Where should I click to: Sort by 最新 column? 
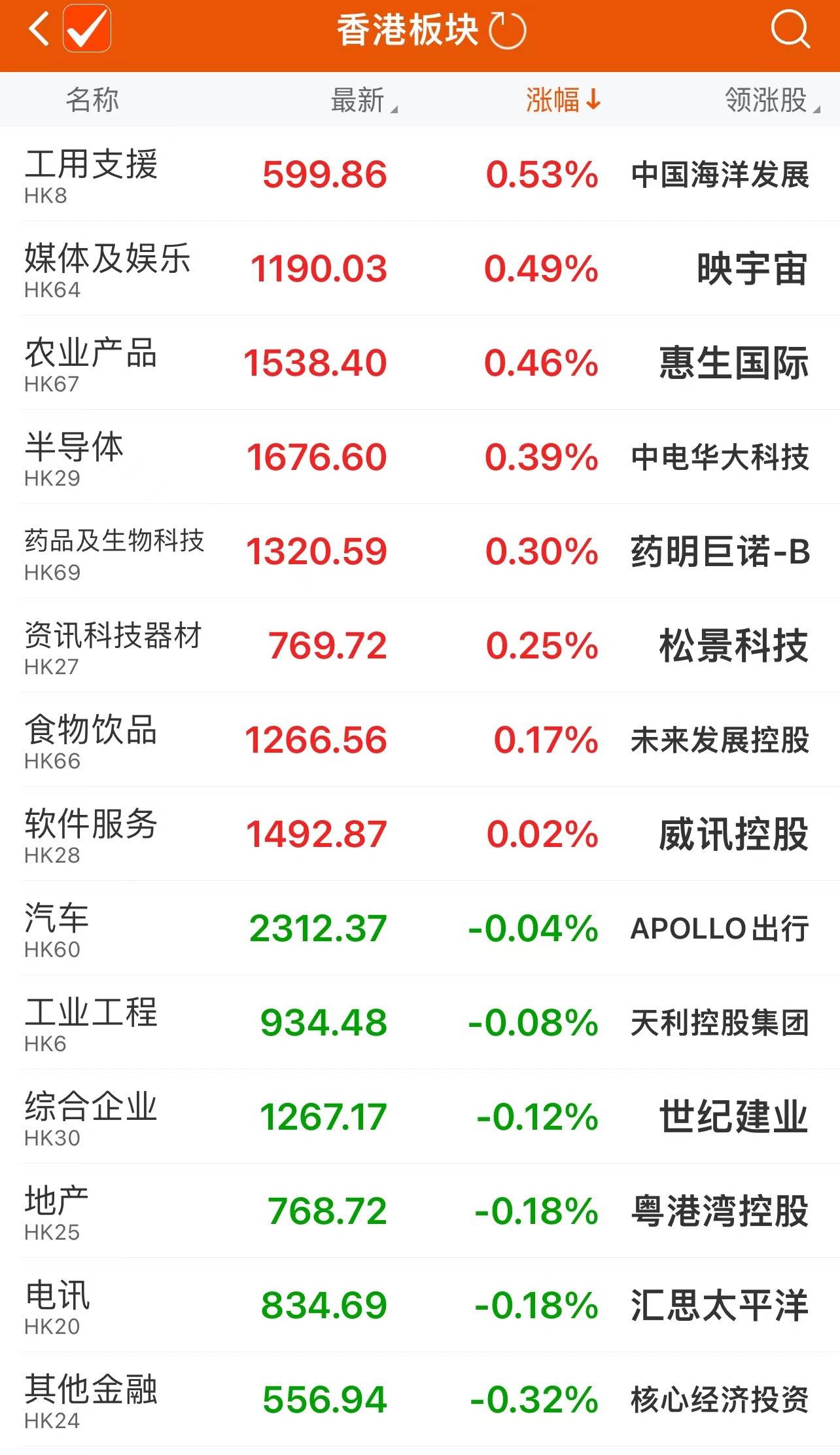[363, 100]
